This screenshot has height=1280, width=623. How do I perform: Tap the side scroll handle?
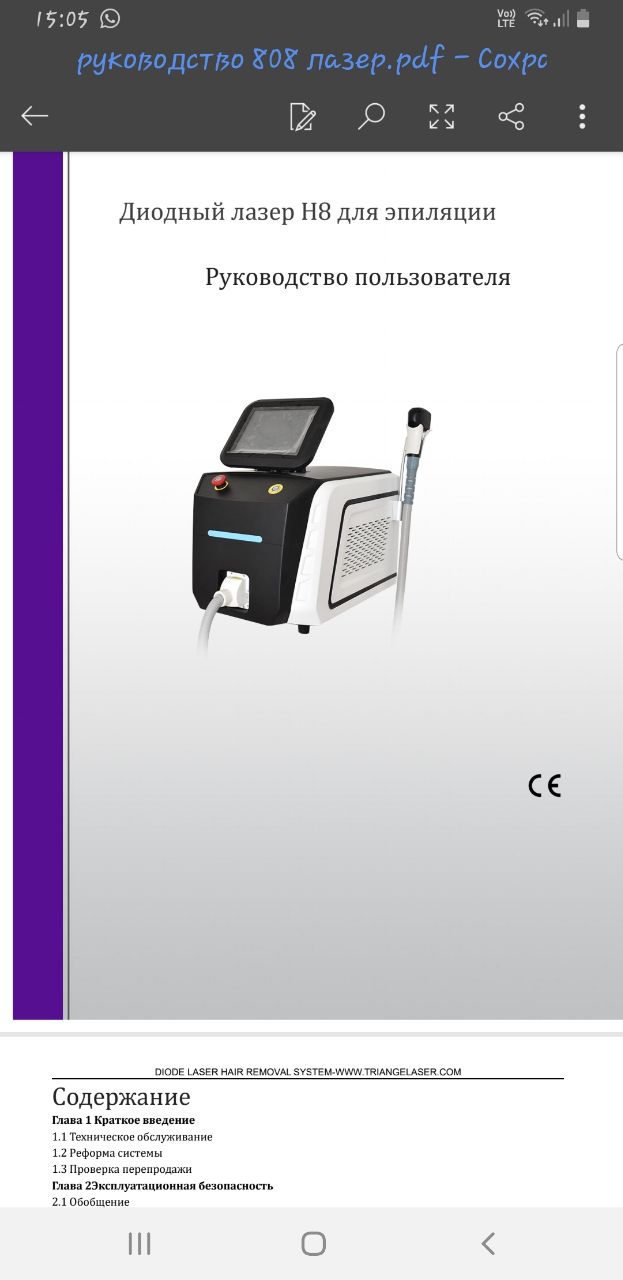619,451
